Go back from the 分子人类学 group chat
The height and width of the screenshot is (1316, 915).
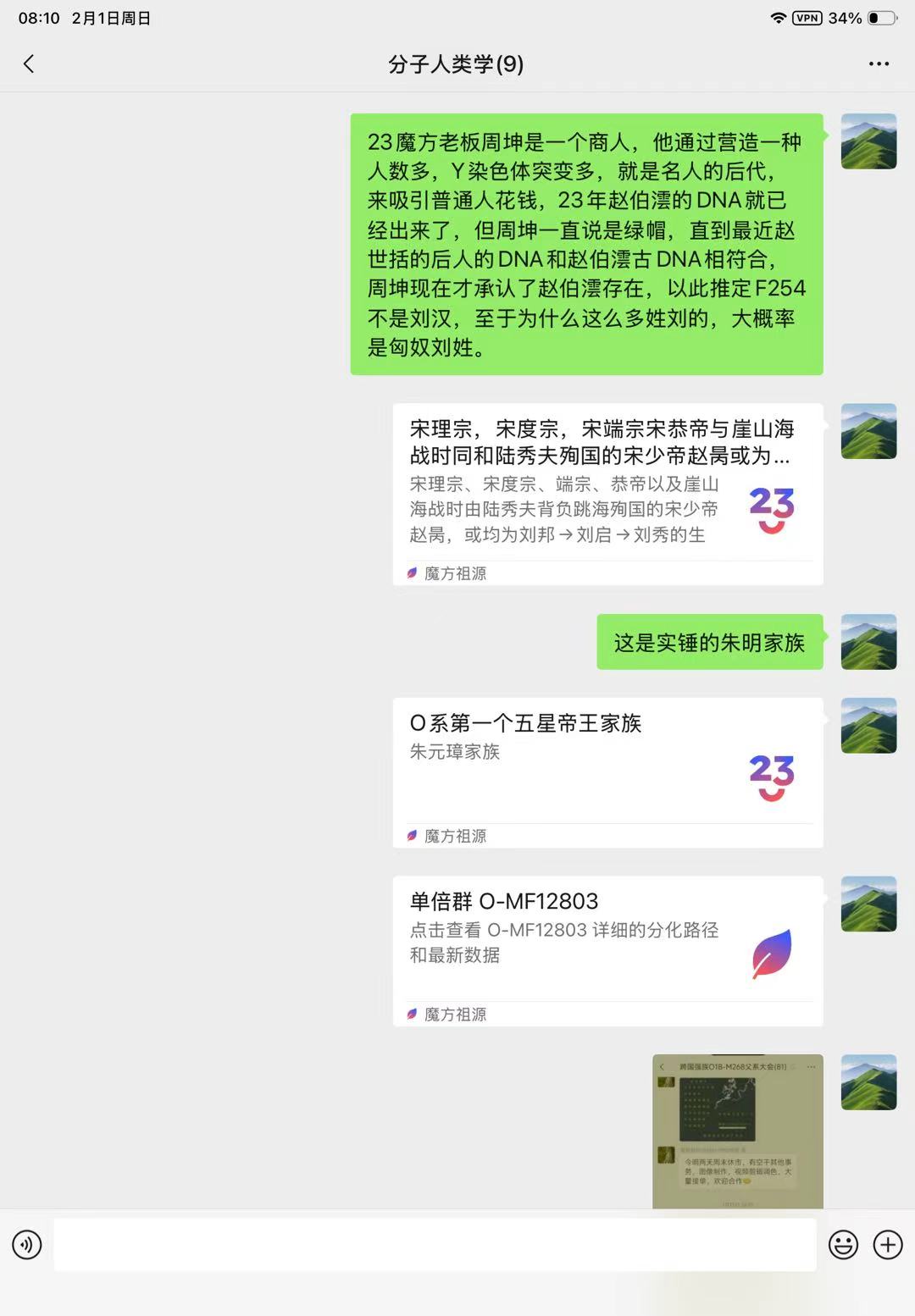(x=29, y=64)
